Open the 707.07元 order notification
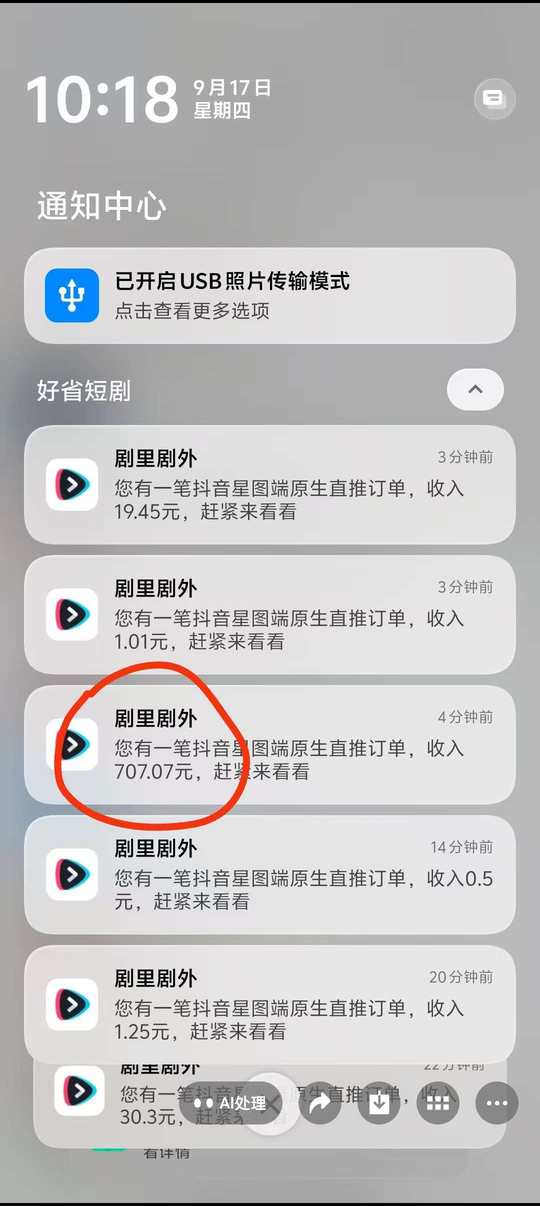540x1206 pixels. [270, 744]
